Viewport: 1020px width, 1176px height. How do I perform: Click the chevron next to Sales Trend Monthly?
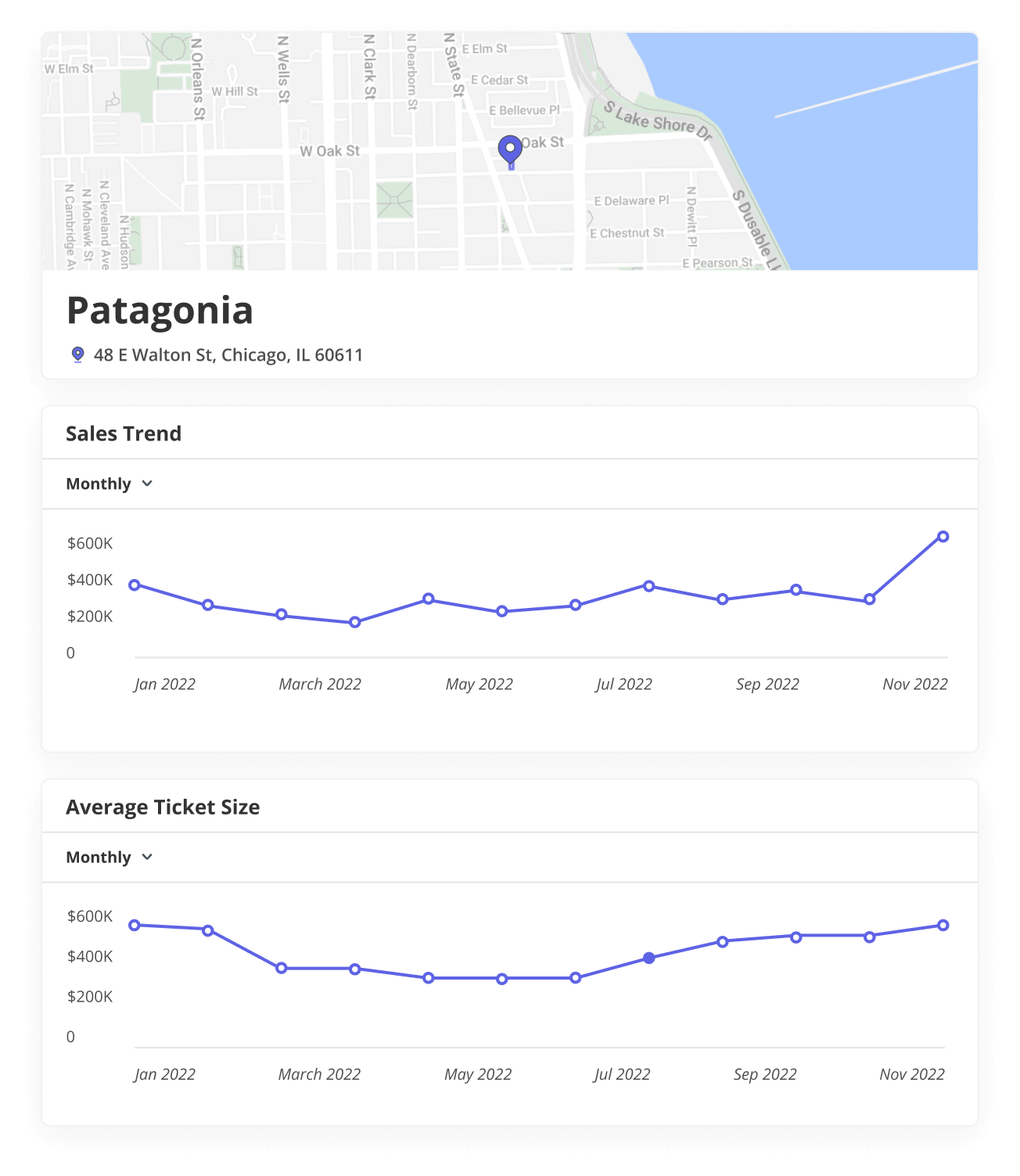click(148, 484)
